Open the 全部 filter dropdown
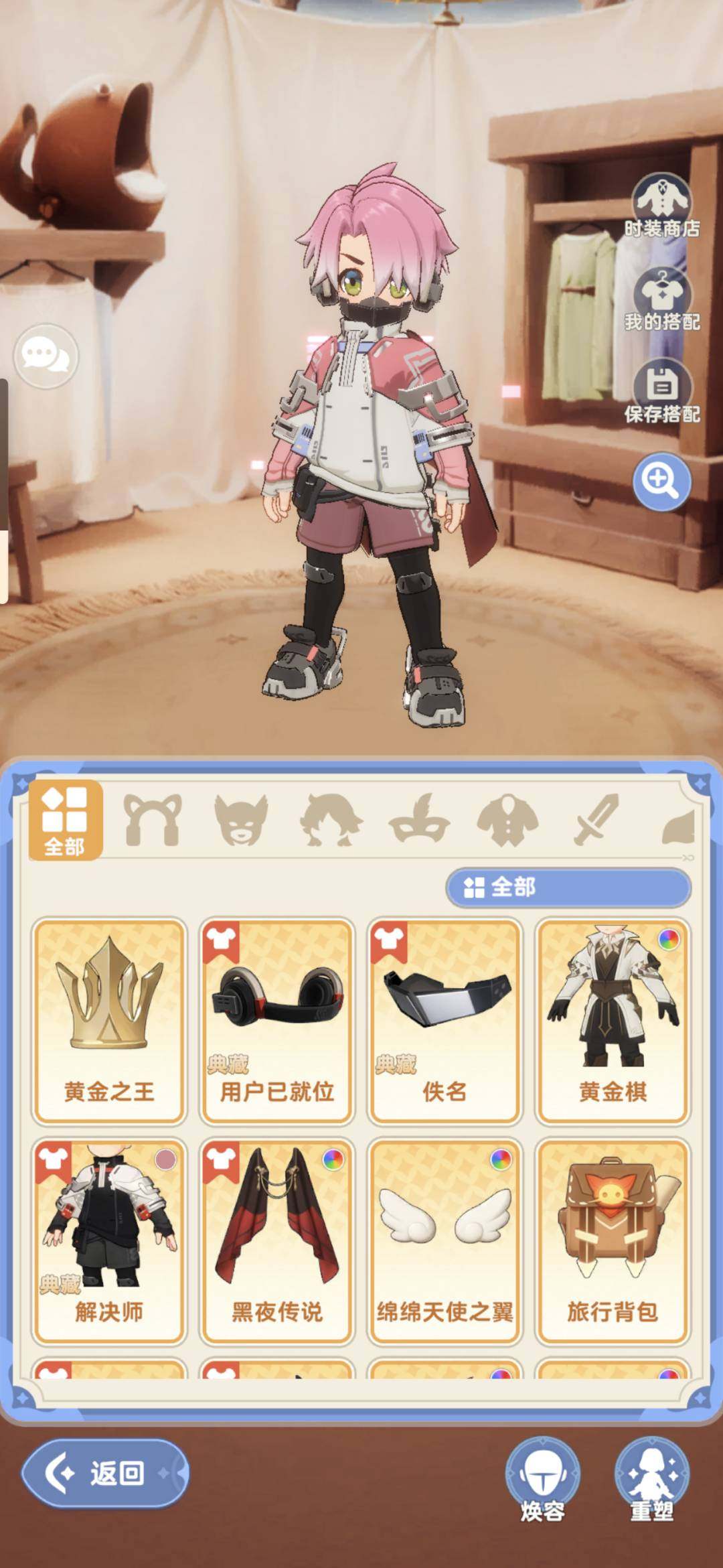This screenshot has width=723, height=1568. coord(568,887)
